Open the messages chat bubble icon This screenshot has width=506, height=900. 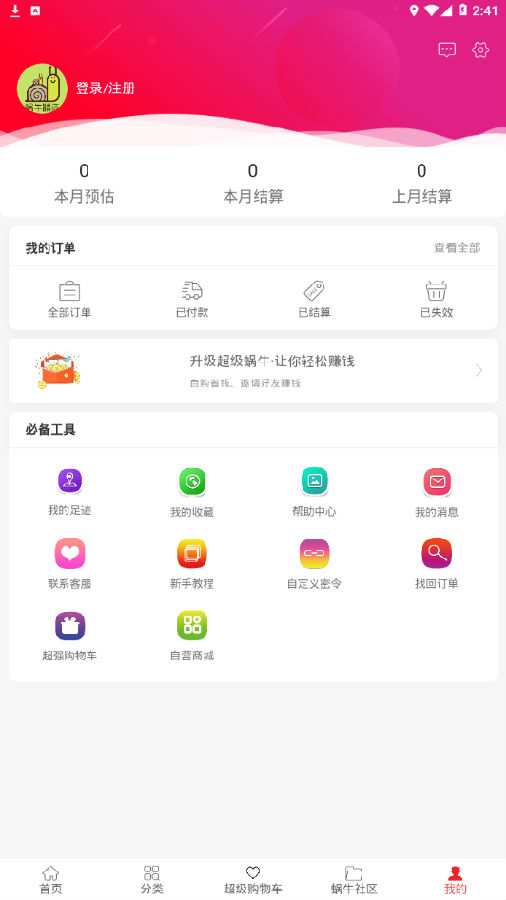447,50
